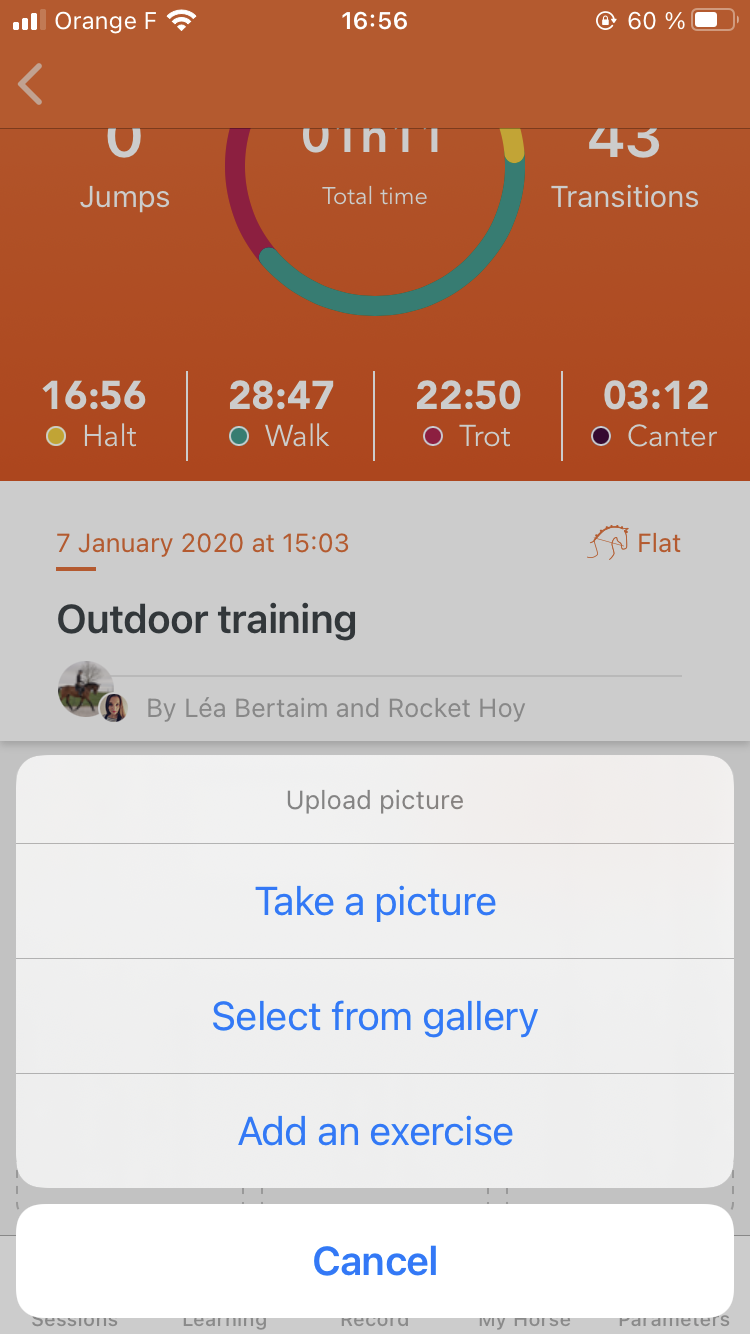
Task: Cancel the upload picture sheet
Action: (375, 1261)
